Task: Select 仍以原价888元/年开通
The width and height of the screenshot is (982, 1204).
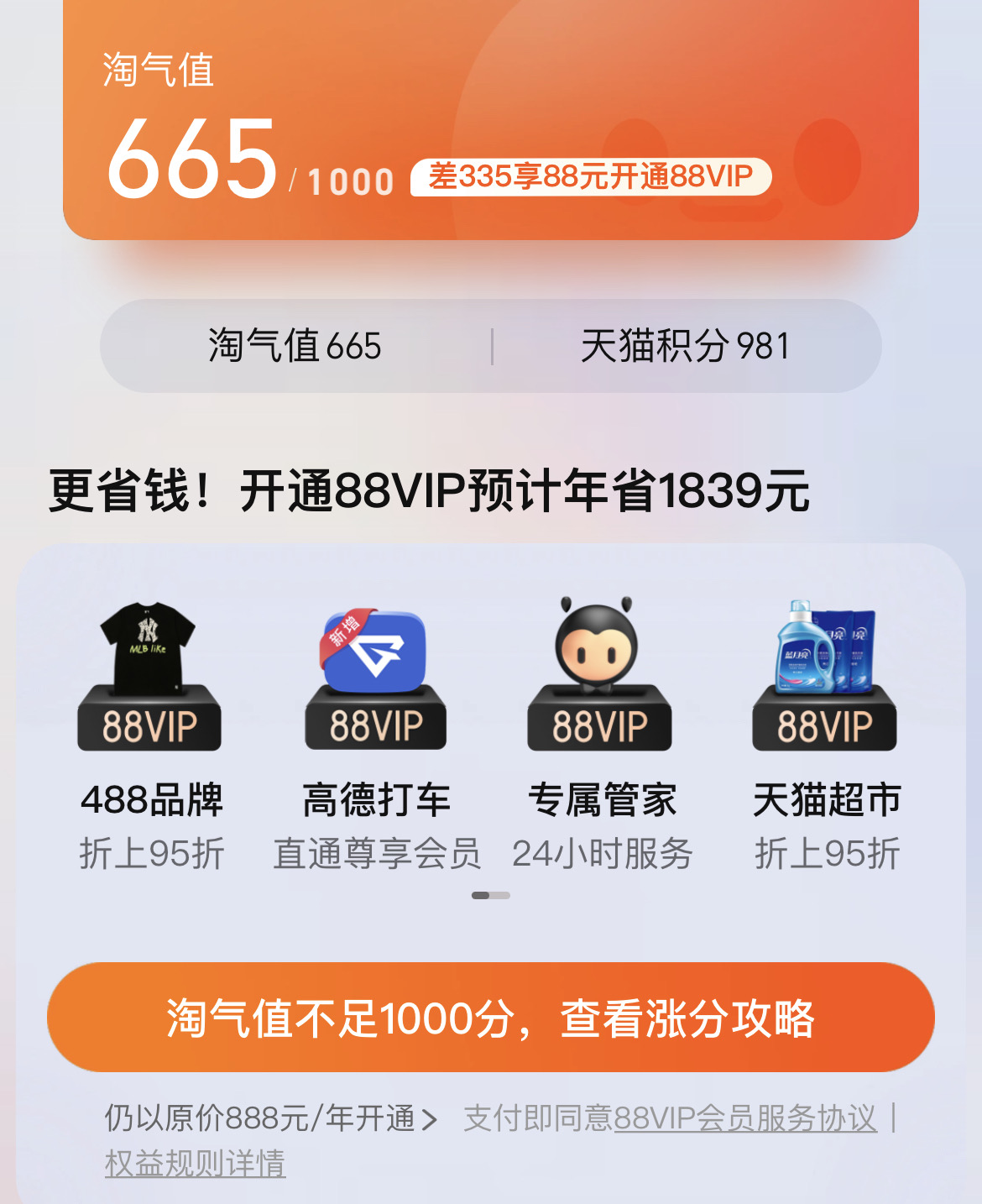Action: tap(270, 1118)
